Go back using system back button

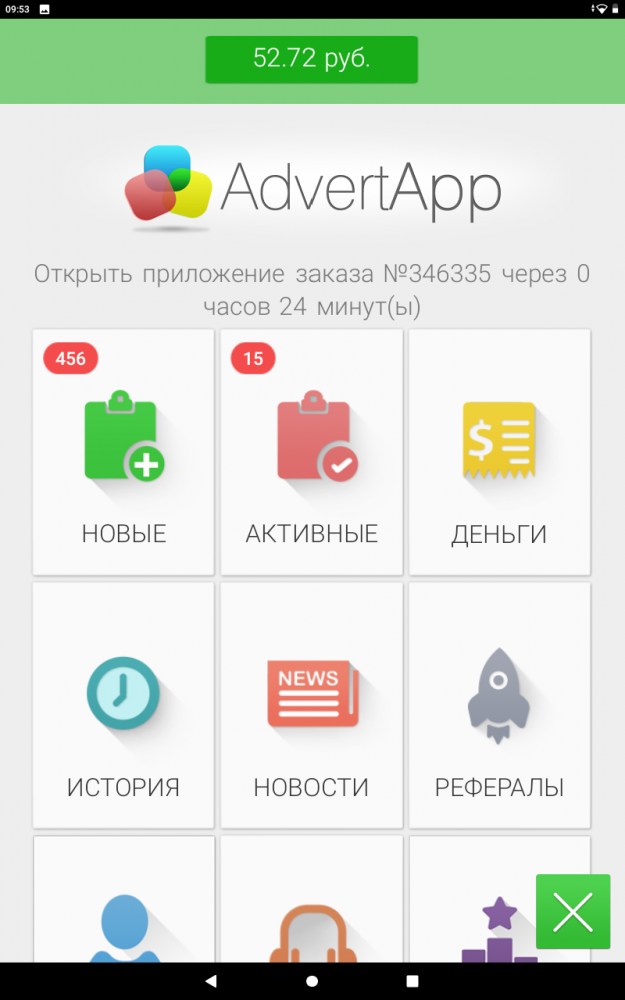(210, 981)
